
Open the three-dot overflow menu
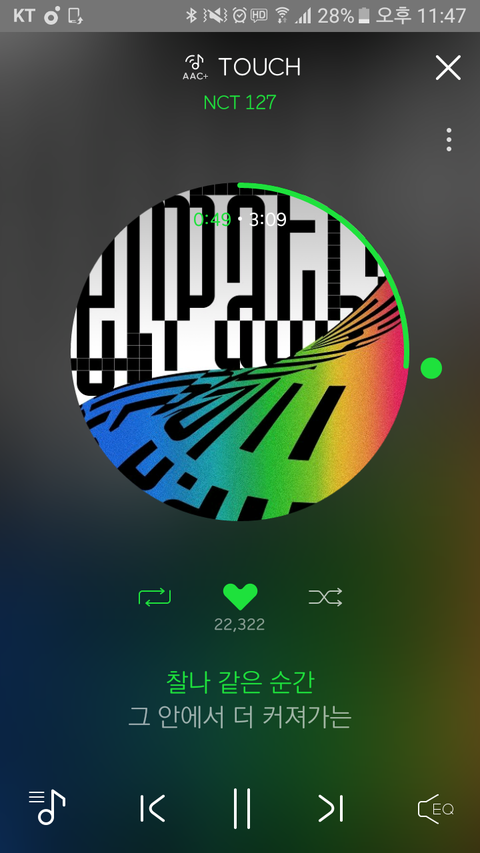pyautogui.click(x=448, y=140)
